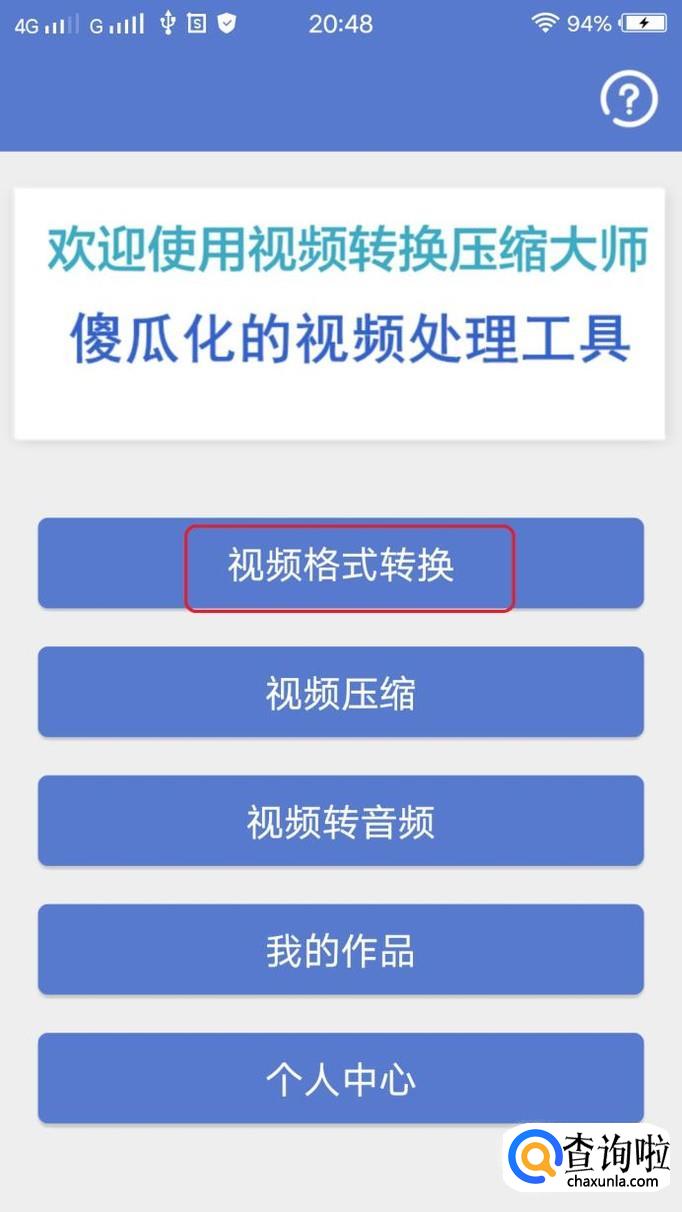Go to 个人中心 personal center
682x1212 pixels.
[x=341, y=1079]
